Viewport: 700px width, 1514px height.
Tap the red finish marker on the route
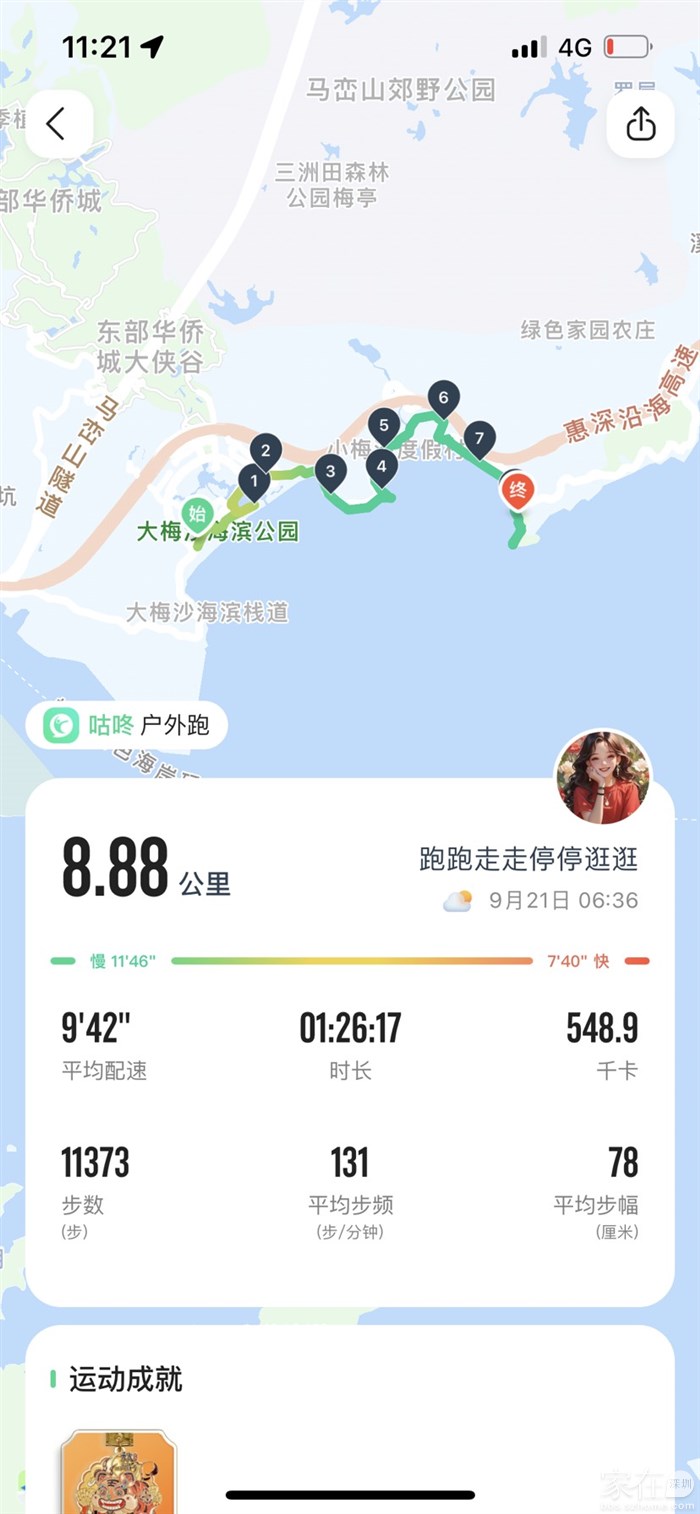517,491
